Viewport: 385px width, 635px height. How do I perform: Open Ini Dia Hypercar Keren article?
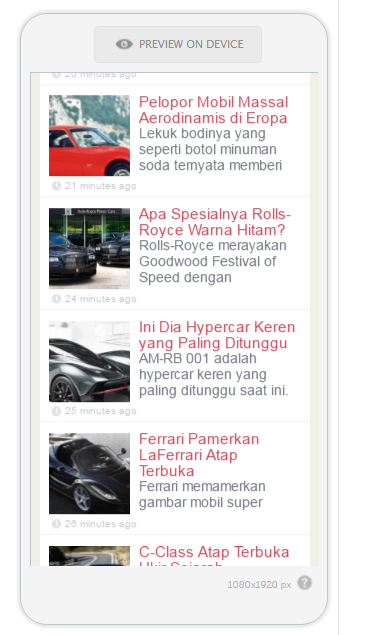coord(217,335)
